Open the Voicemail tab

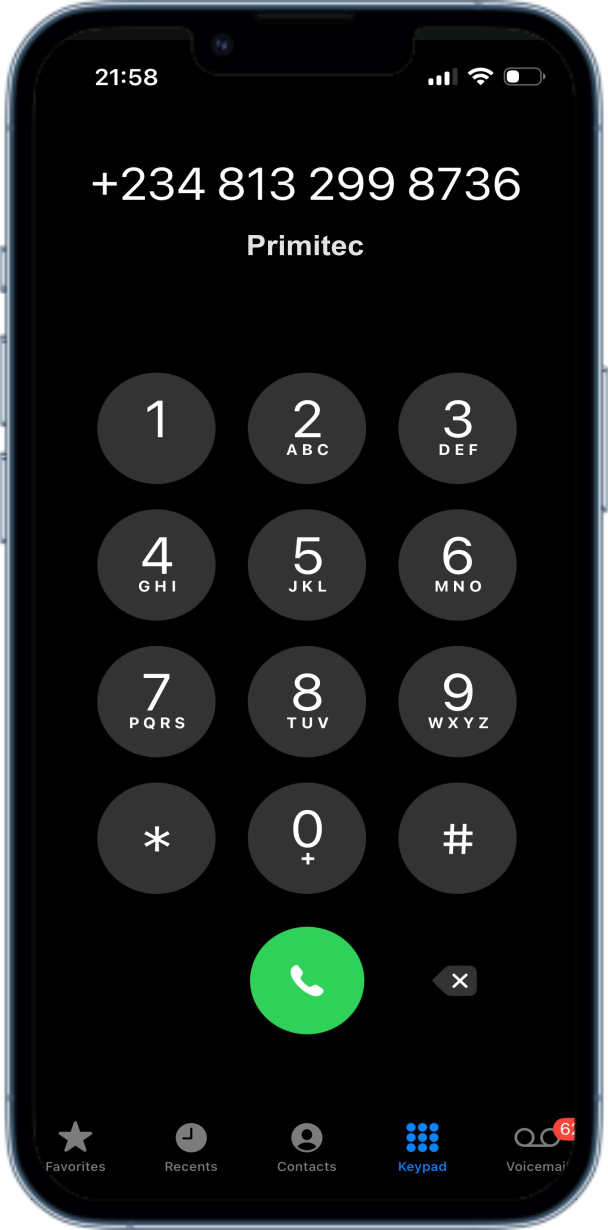pos(537,1146)
